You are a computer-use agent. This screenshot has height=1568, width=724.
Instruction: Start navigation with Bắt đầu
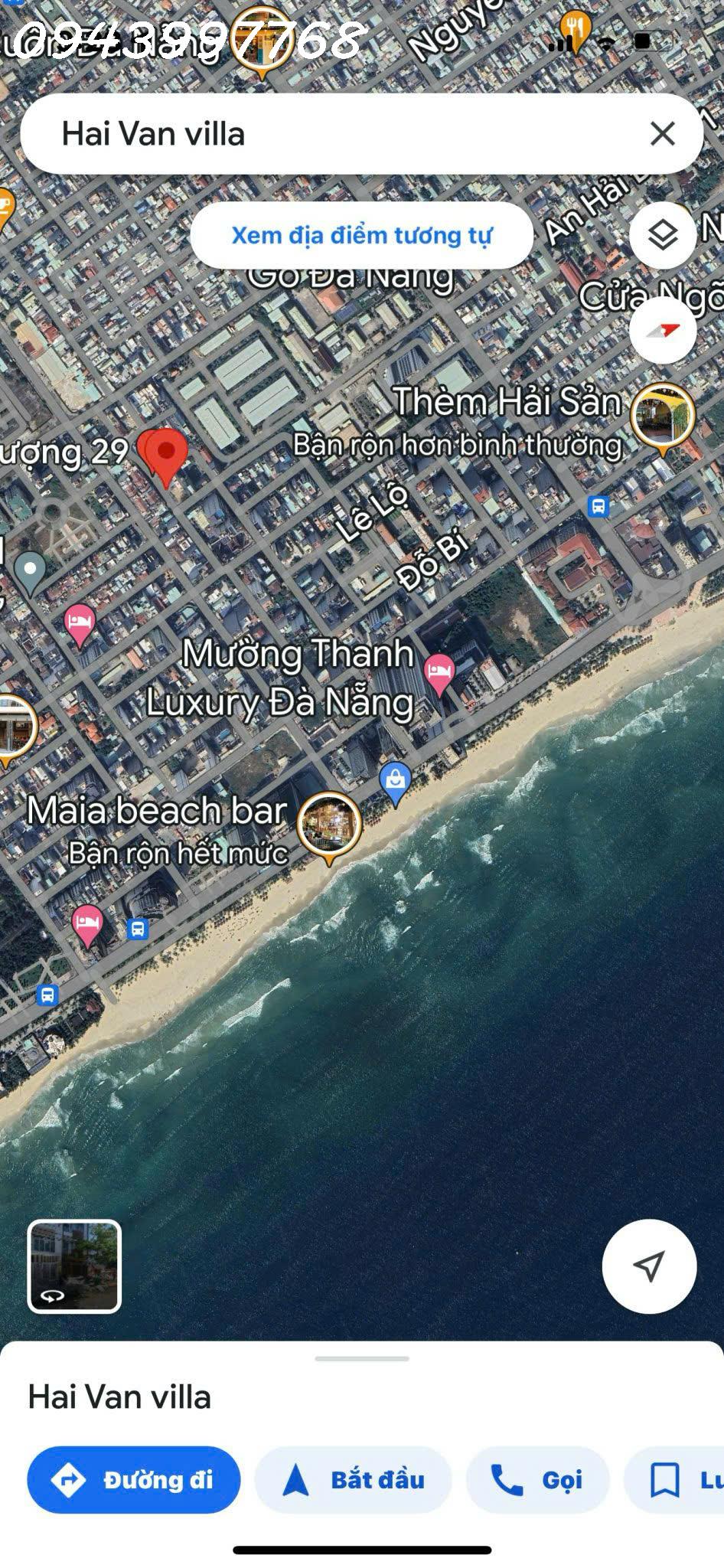pyautogui.click(x=354, y=1479)
